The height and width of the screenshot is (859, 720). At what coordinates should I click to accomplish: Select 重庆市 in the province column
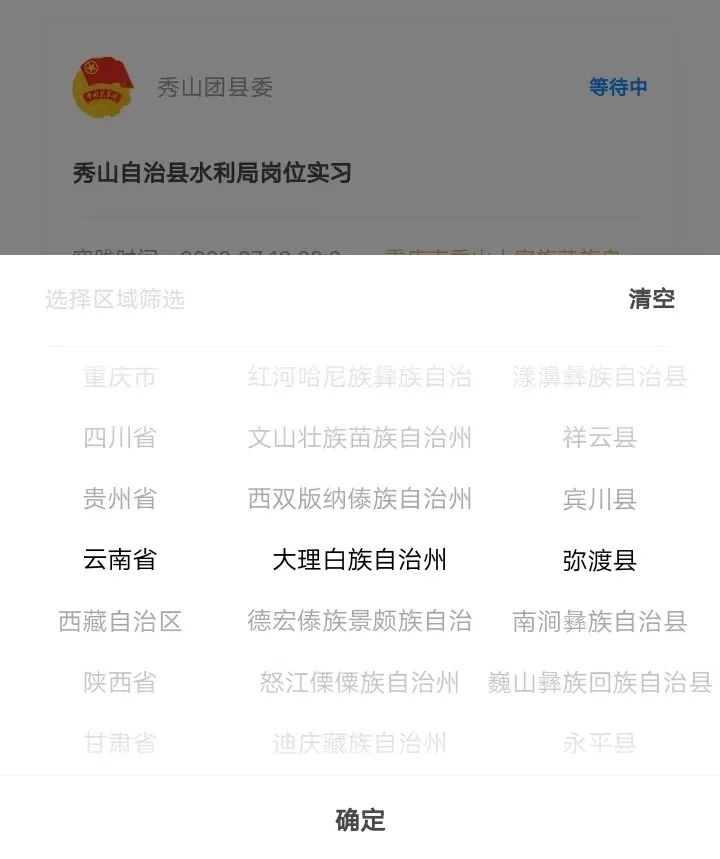[x=119, y=377]
